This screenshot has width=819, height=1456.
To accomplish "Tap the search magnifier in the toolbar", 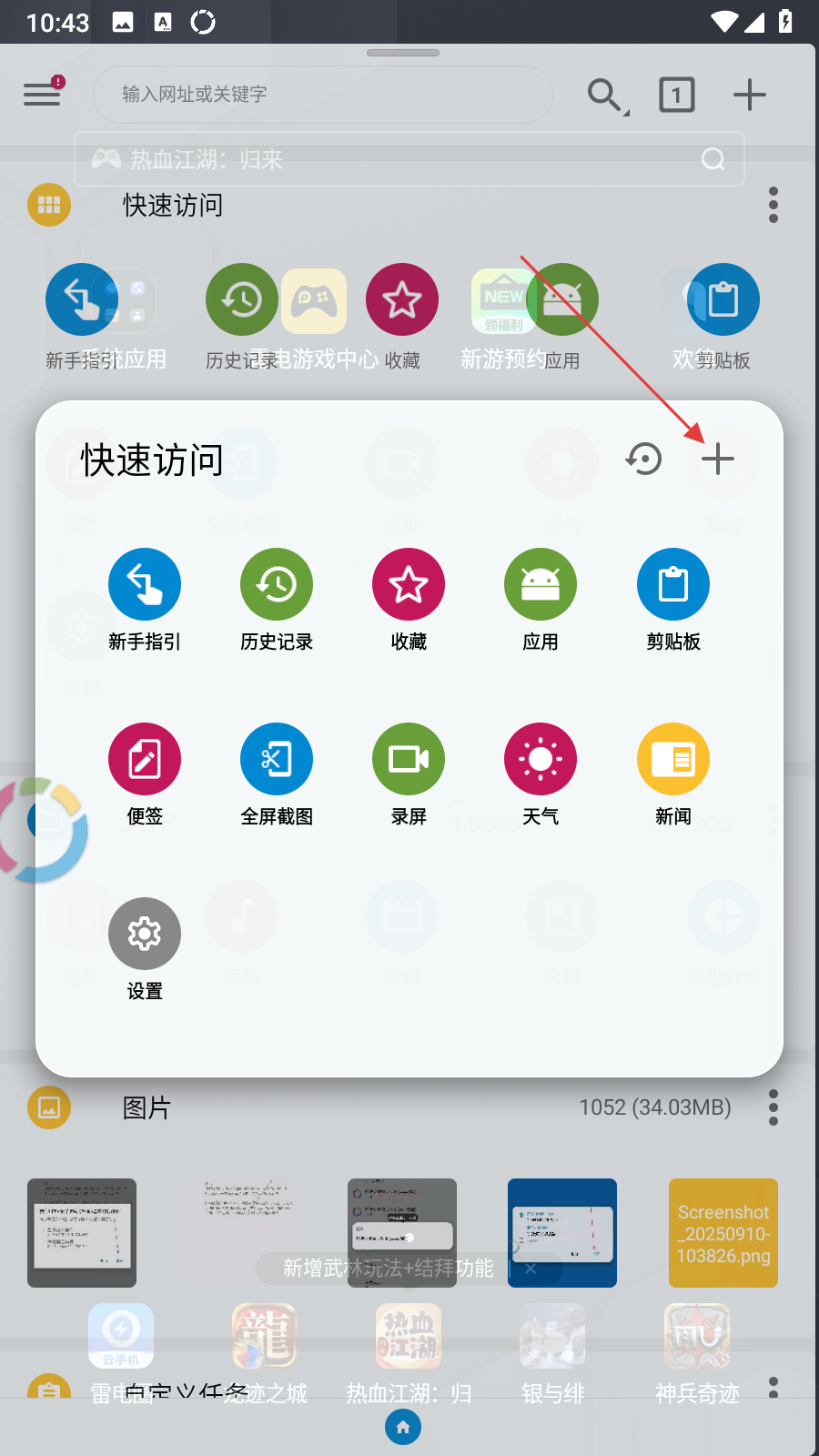I will click(x=604, y=94).
